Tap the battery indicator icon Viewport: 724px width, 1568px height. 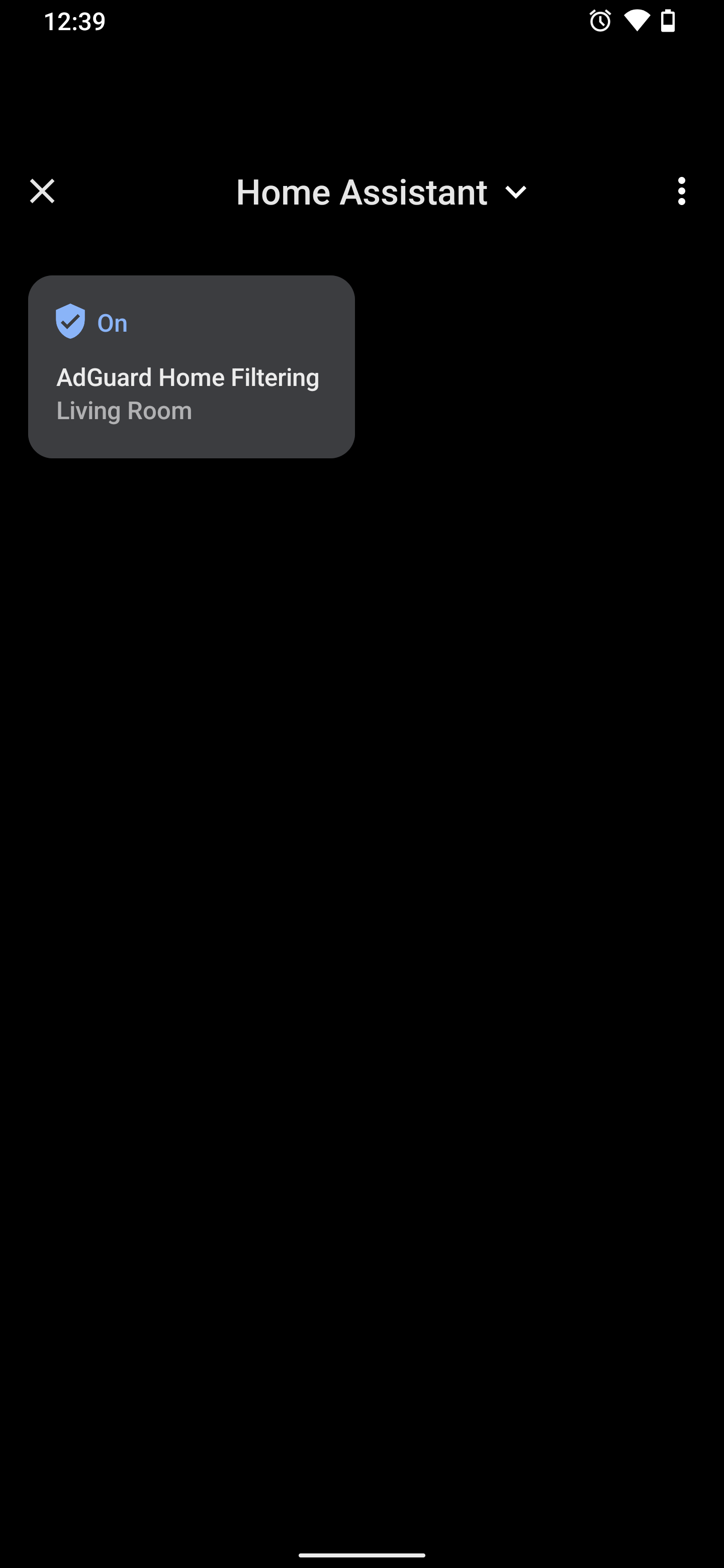669,20
